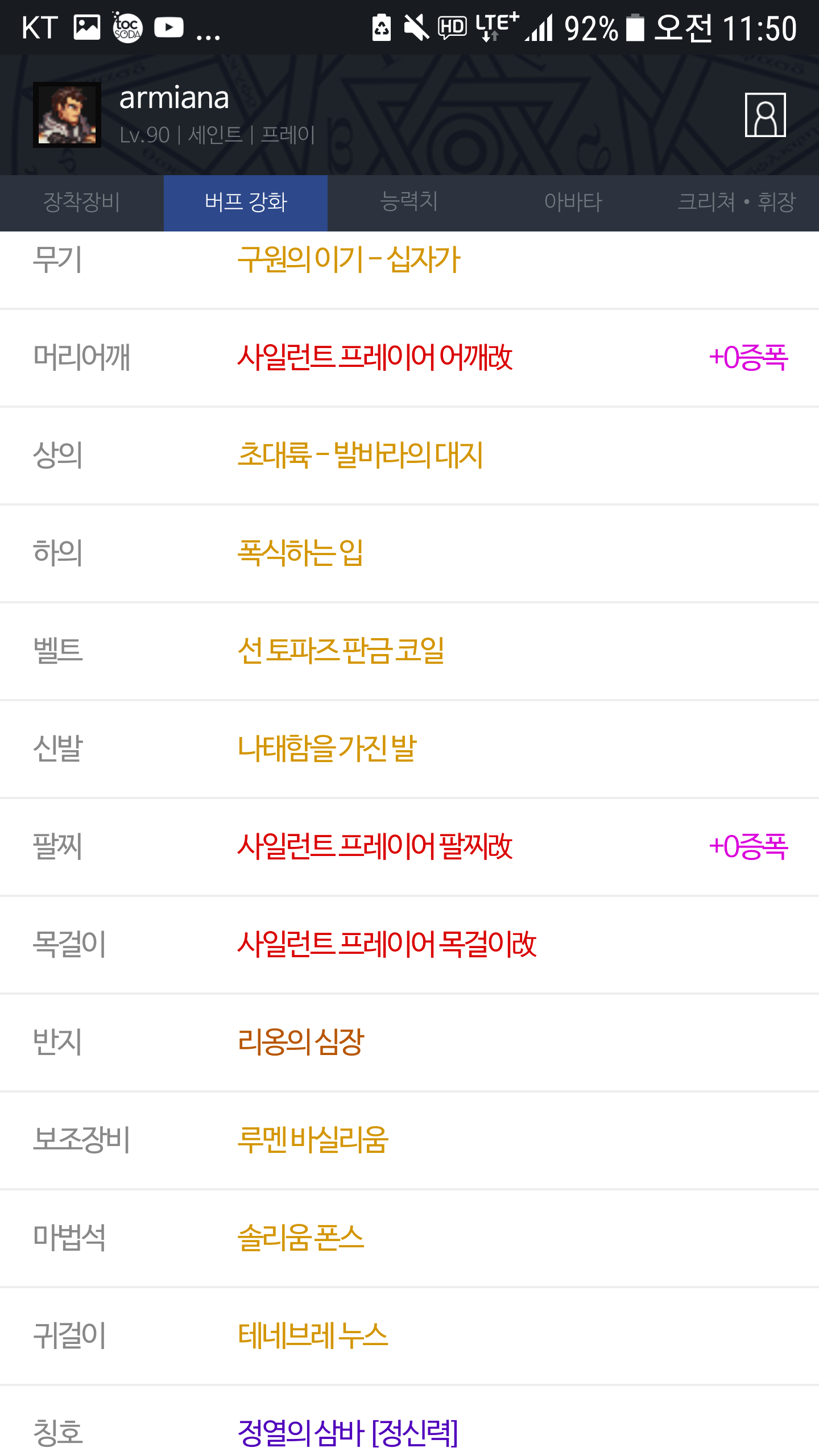Switch to the 능력치 tab
The image size is (819, 1456).
(x=409, y=202)
